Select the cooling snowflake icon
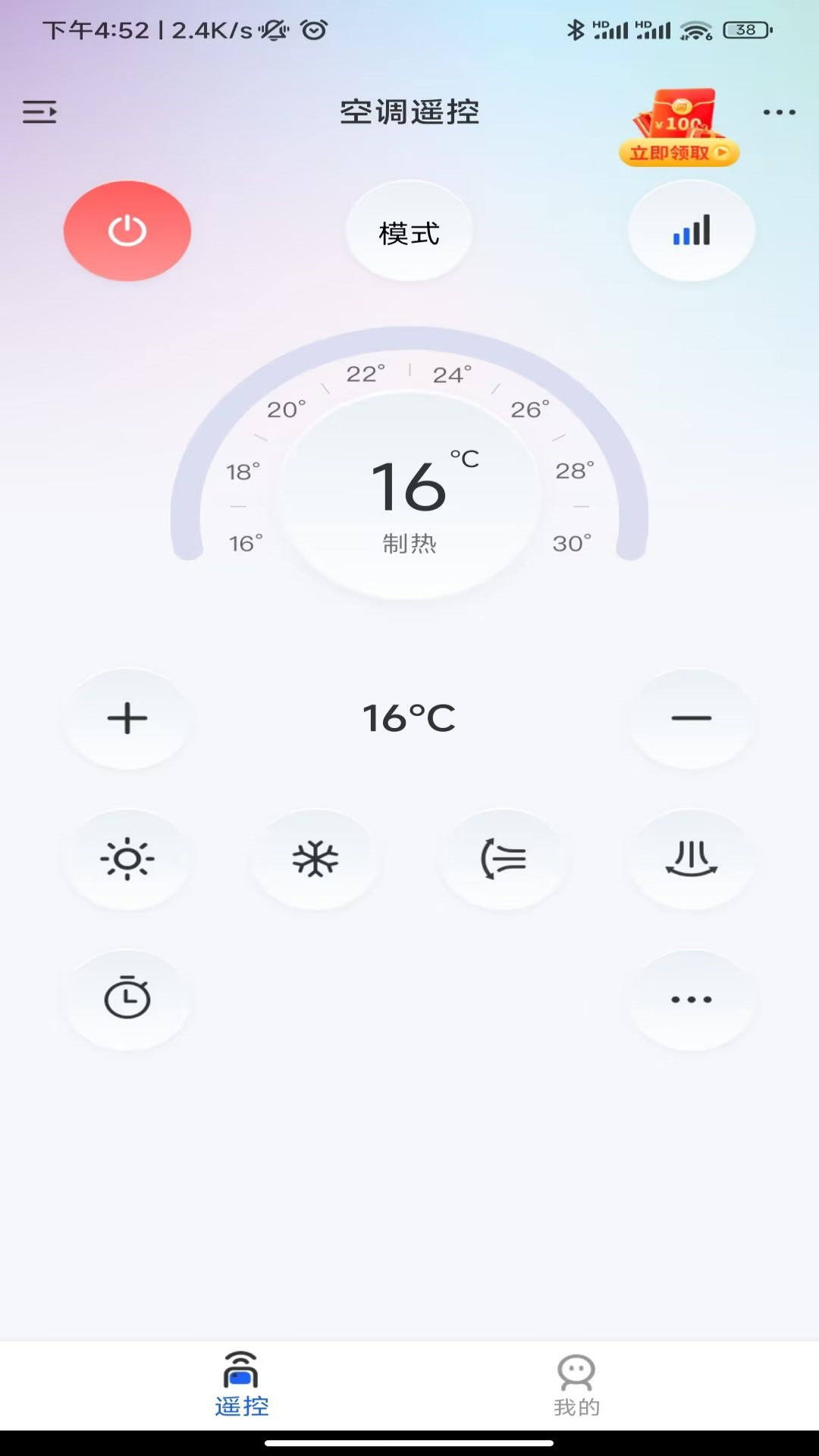 pyautogui.click(x=315, y=859)
